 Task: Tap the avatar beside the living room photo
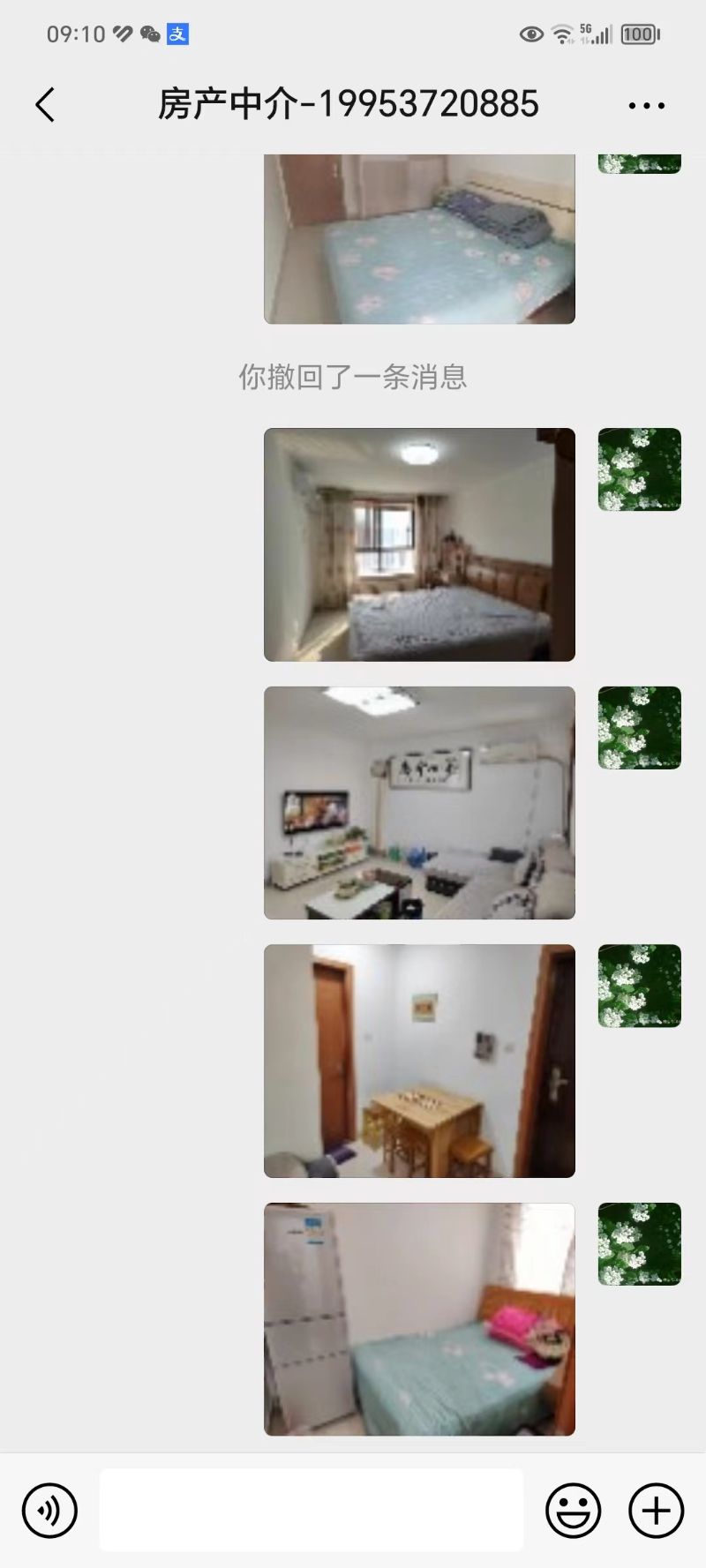point(640,728)
